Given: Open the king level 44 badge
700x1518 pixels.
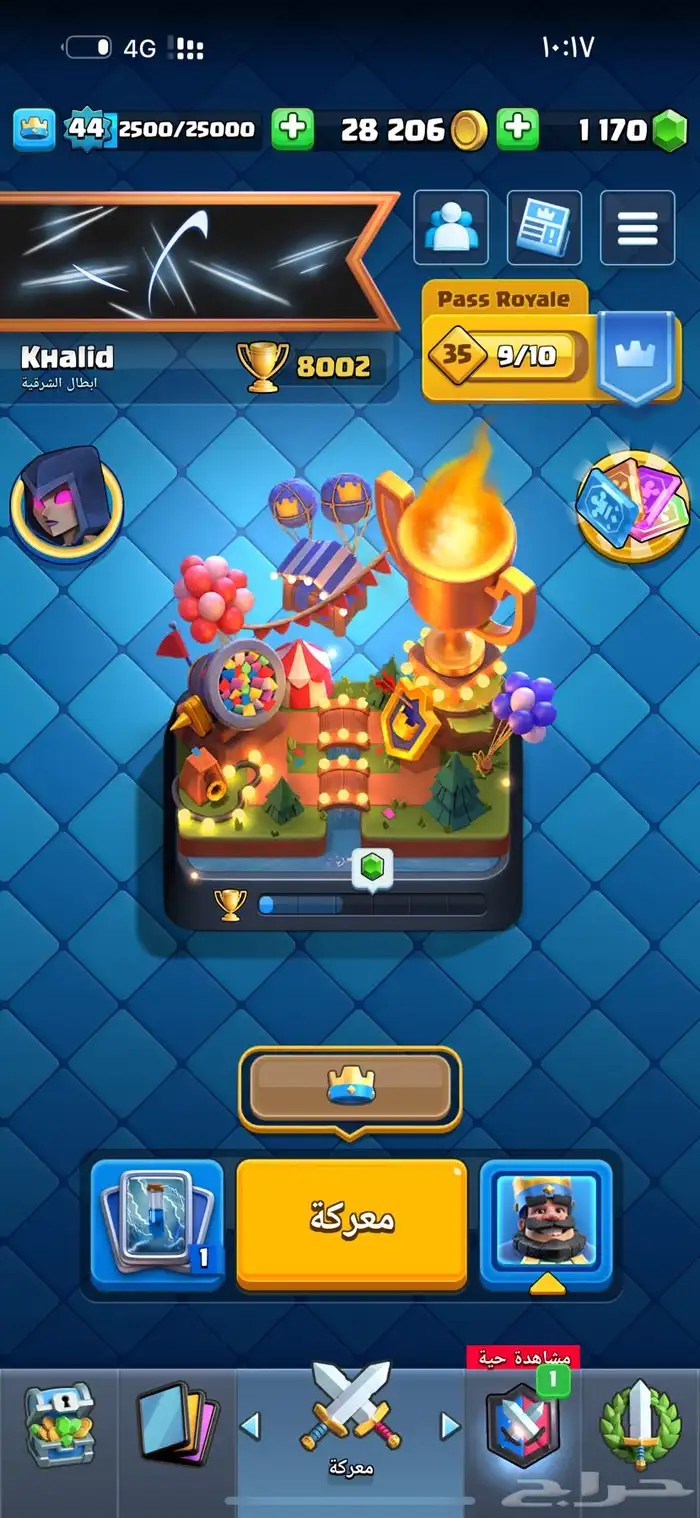Looking at the screenshot, I should pyautogui.click(x=88, y=129).
